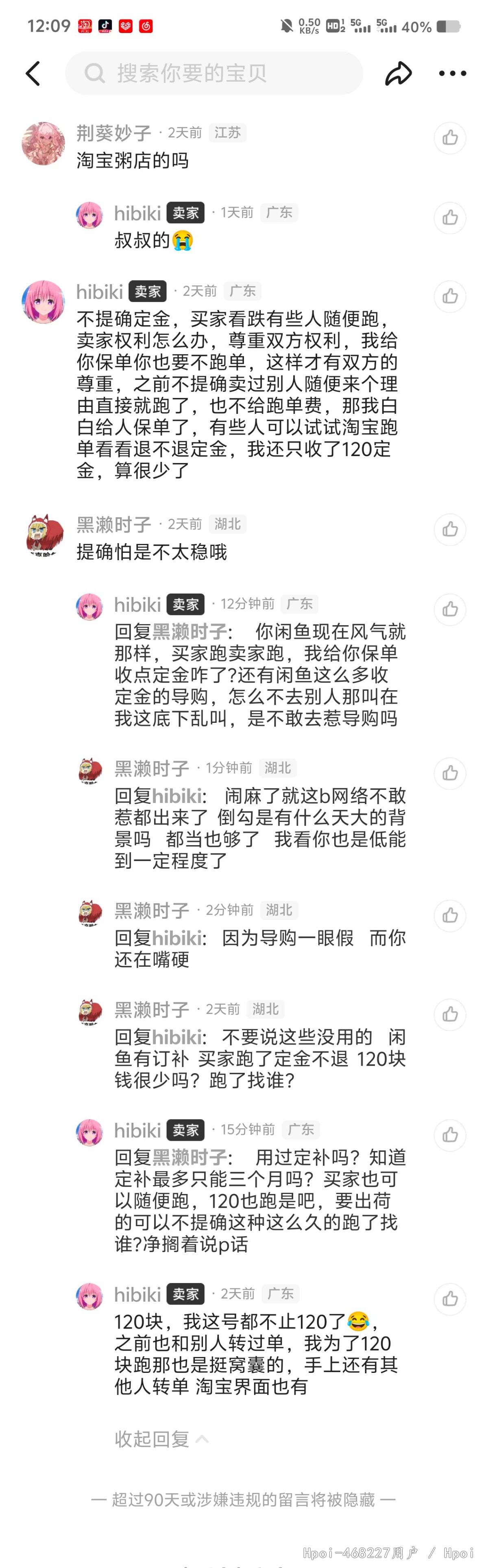The image size is (488, 1568).
Task: Like 黑濑时子's reply starting 不要说这些没用的
Action: 450,1015
